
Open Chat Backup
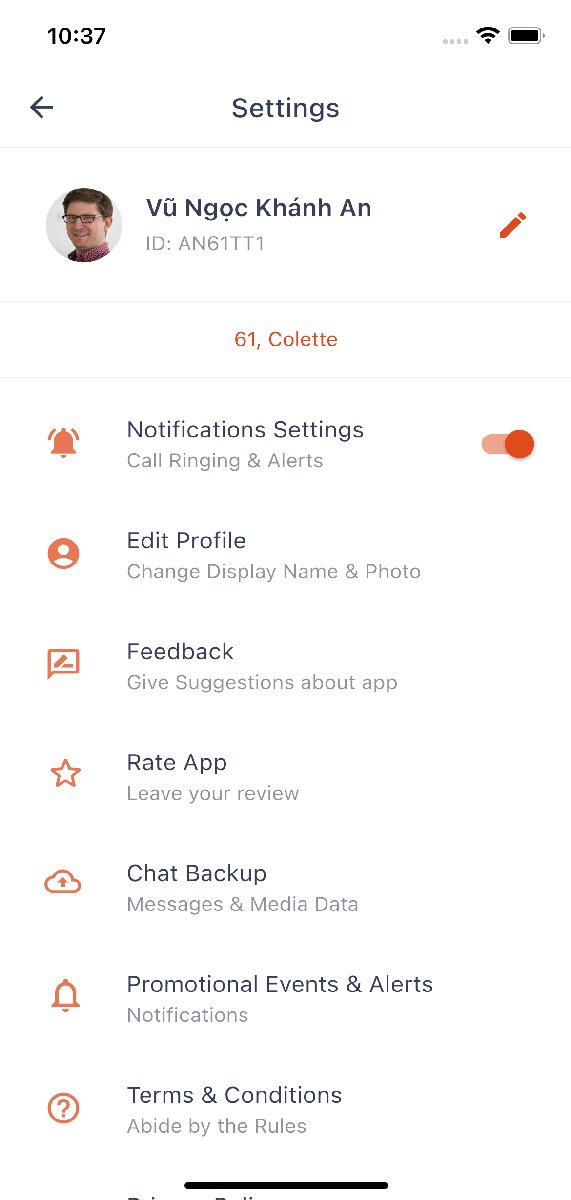coord(285,888)
